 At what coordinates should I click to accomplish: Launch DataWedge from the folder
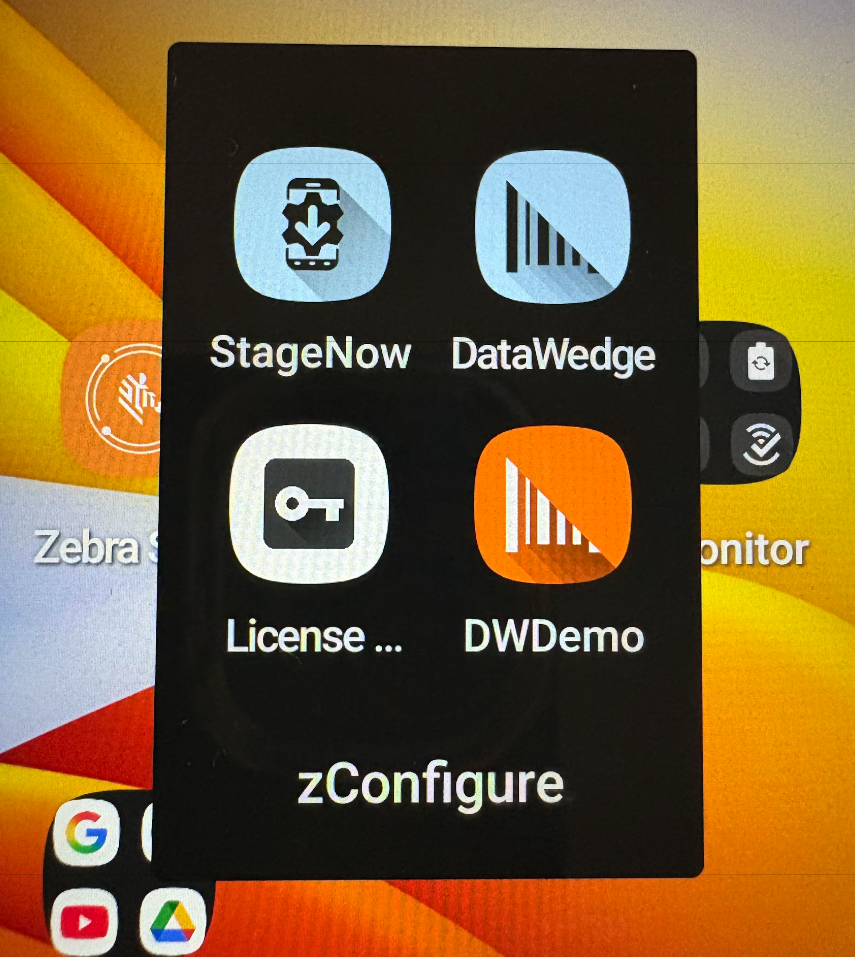(x=552, y=229)
